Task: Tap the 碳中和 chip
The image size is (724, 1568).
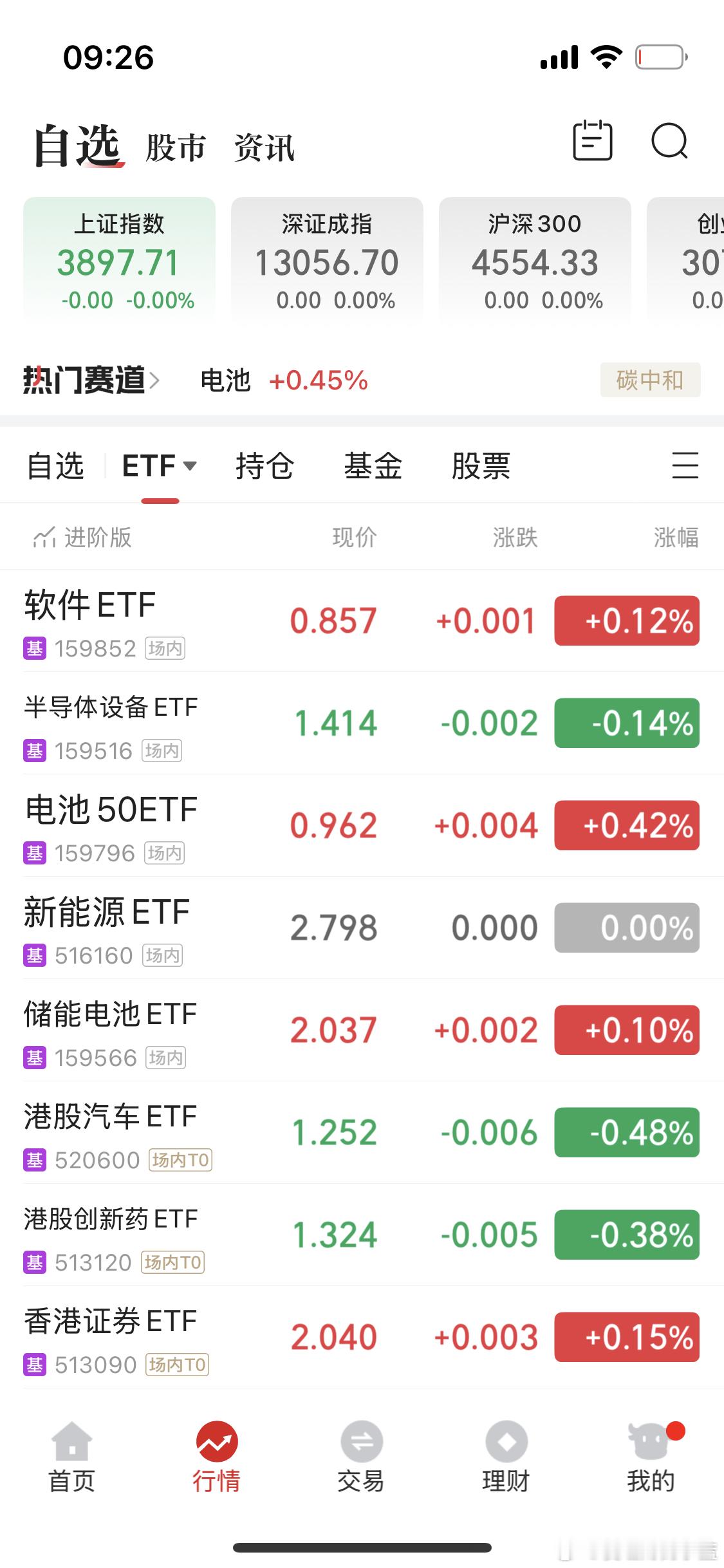Action: pyautogui.click(x=650, y=380)
